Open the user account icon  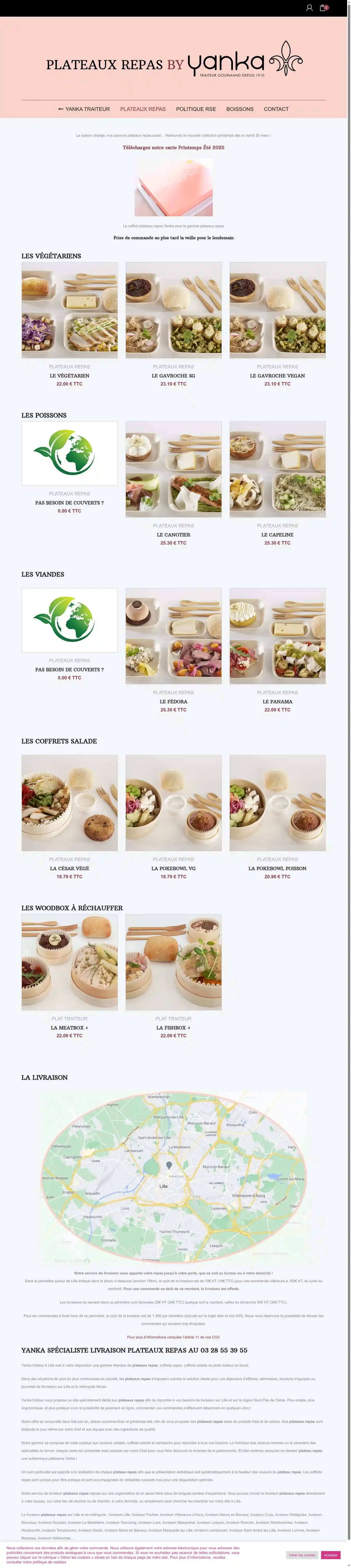pyautogui.click(x=309, y=8)
